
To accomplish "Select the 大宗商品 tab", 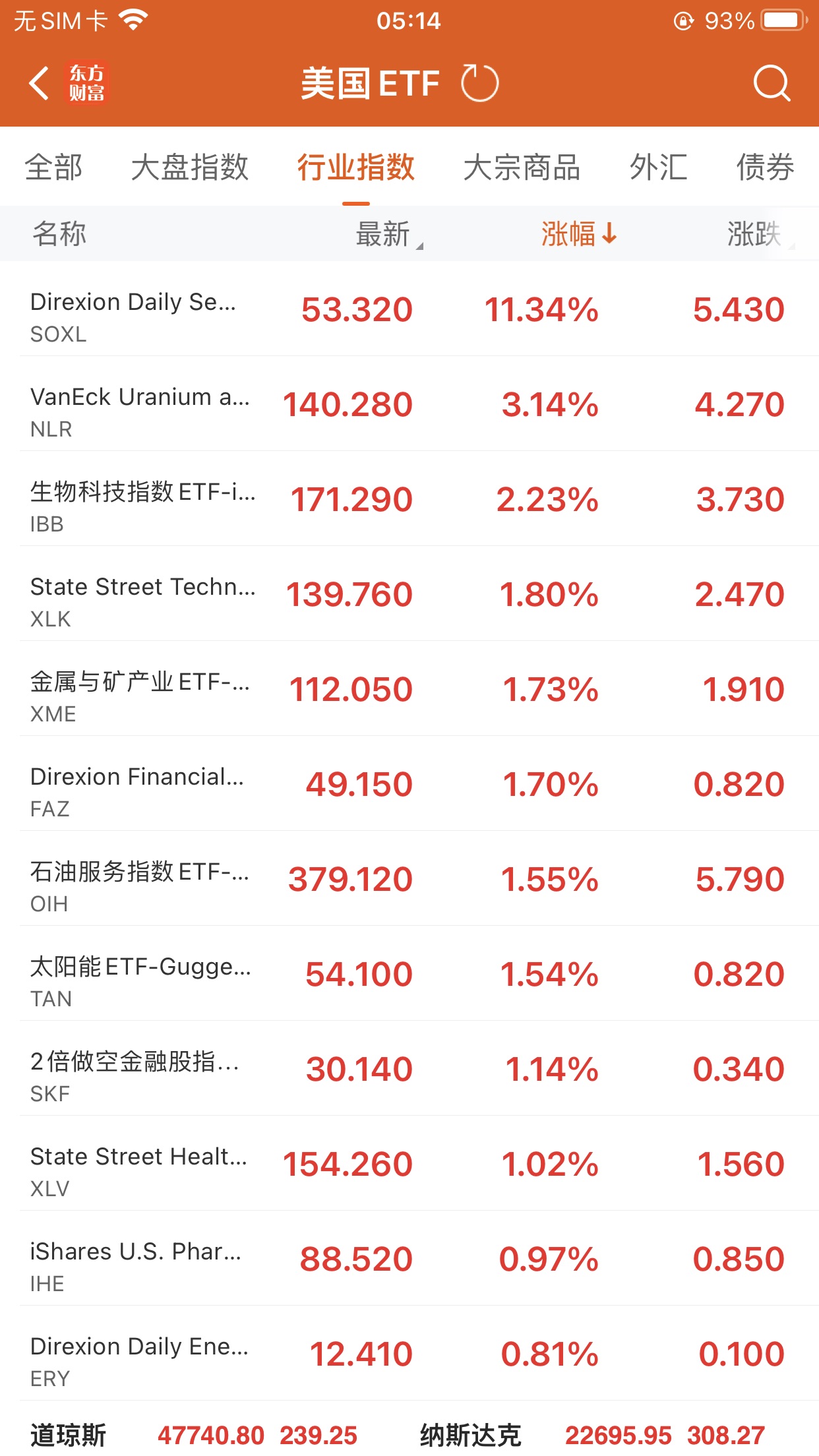I will [x=521, y=167].
